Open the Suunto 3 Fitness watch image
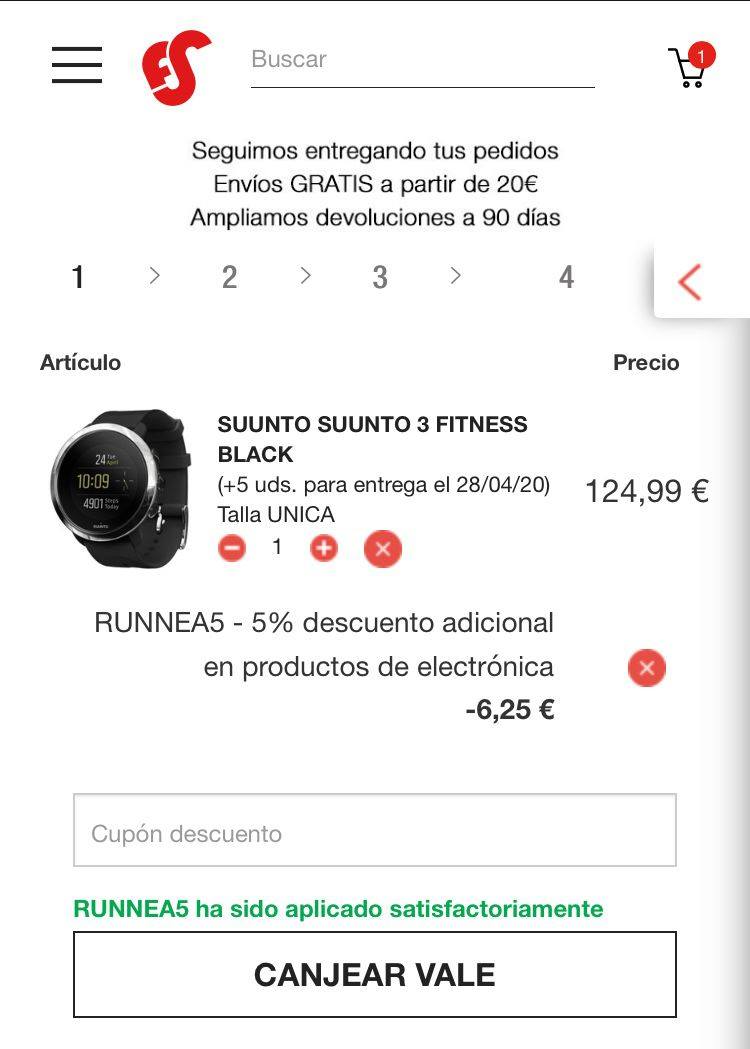The width and height of the screenshot is (750, 1049). [x=120, y=488]
